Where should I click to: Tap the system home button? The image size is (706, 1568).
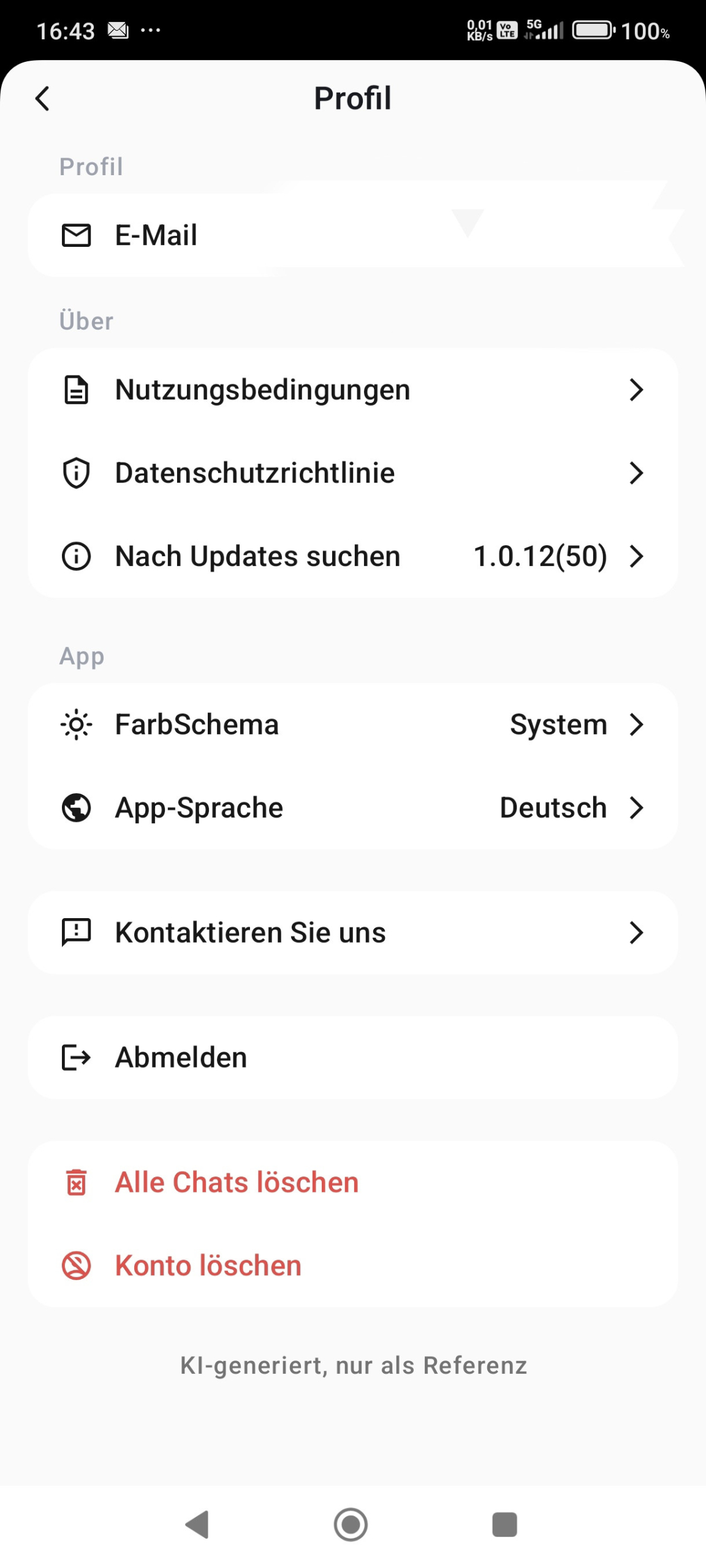pos(351,1524)
